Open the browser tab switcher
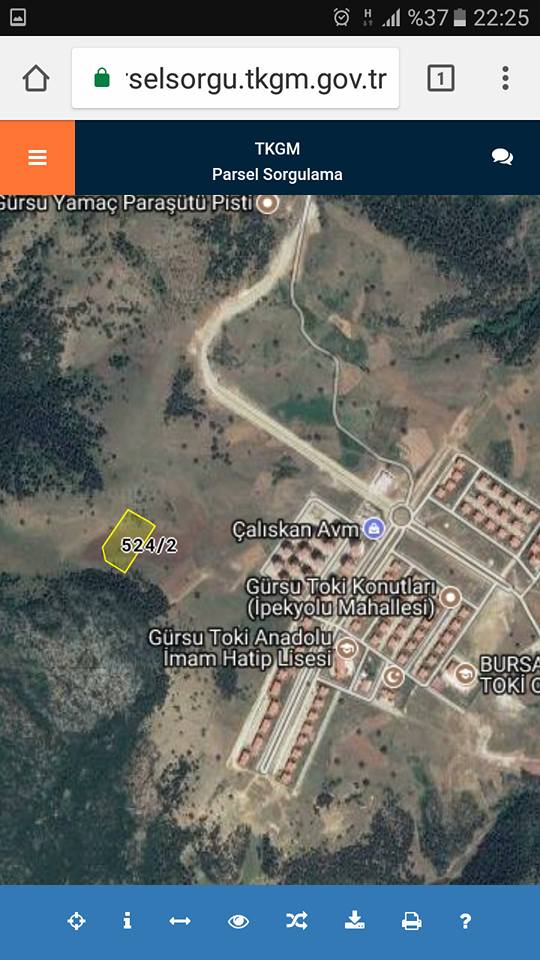The image size is (540, 960). pos(441,78)
